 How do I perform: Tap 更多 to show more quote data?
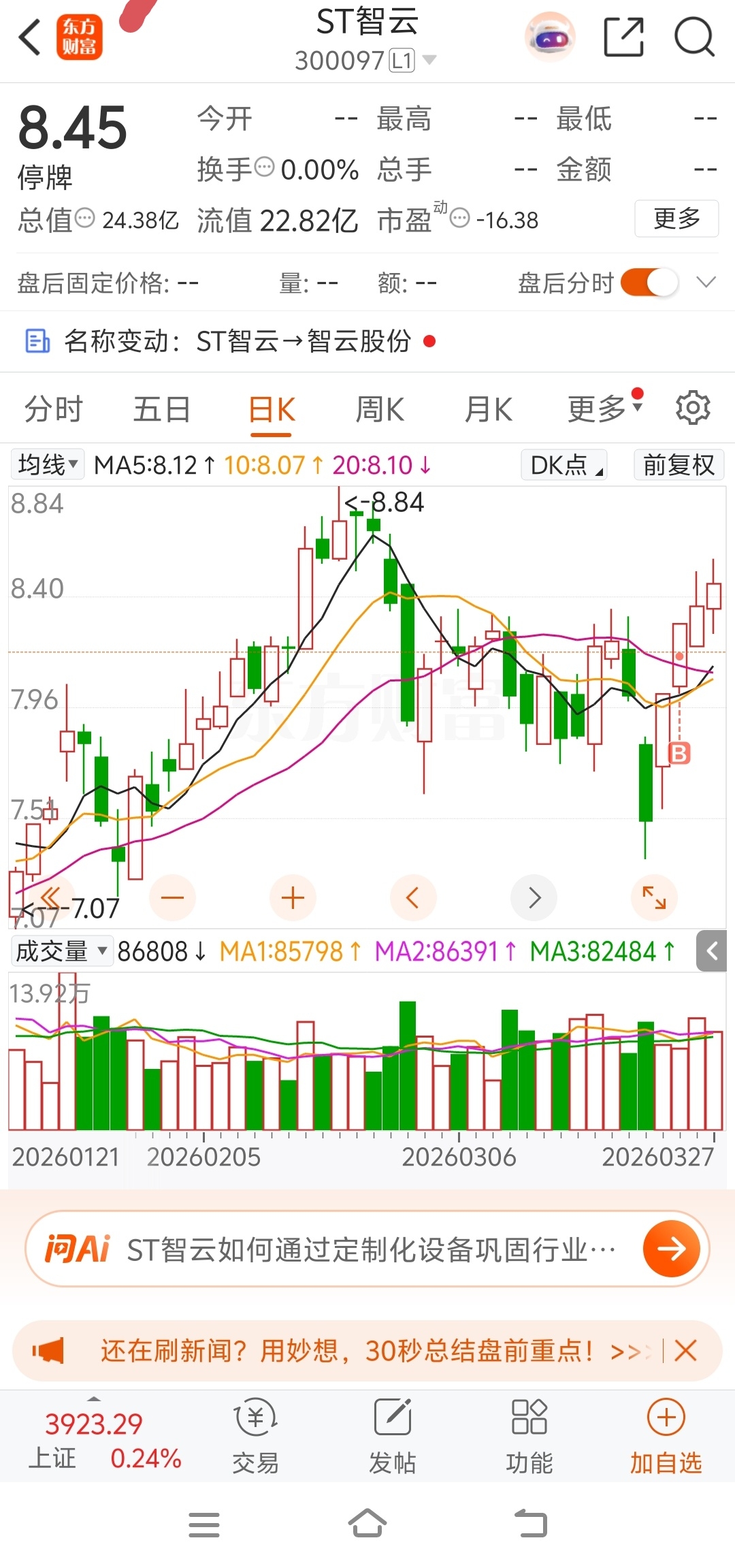click(676, 219)
